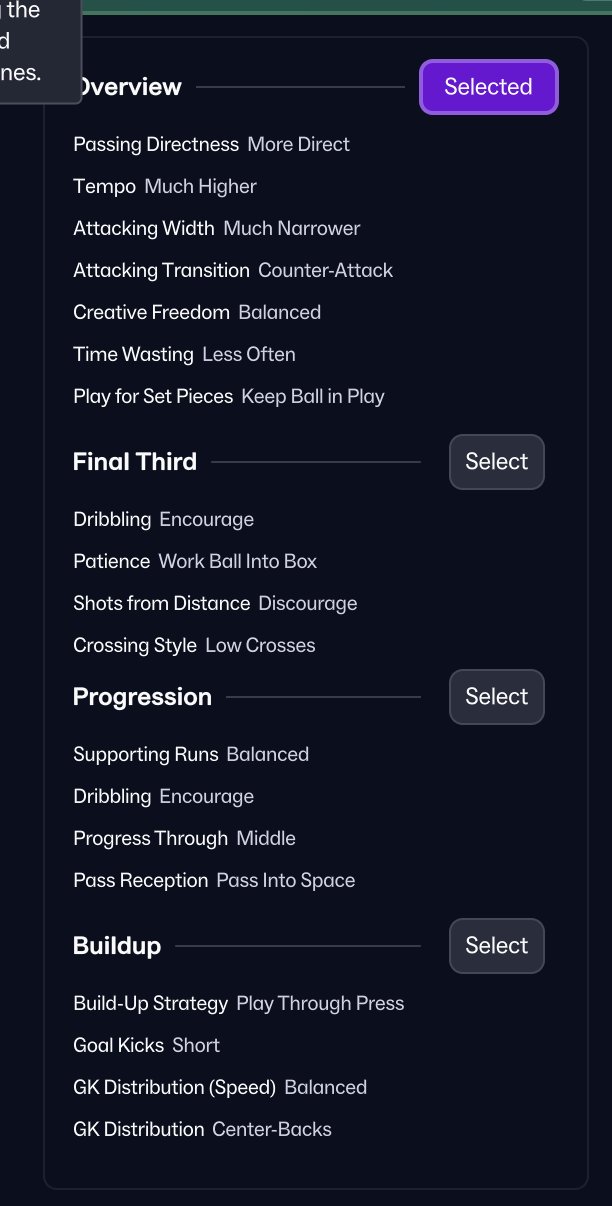Tap the Selected button beside Overview
The width and height of the screenshot is (612, 1206).
pyautogui.click(x=488, y=87)
